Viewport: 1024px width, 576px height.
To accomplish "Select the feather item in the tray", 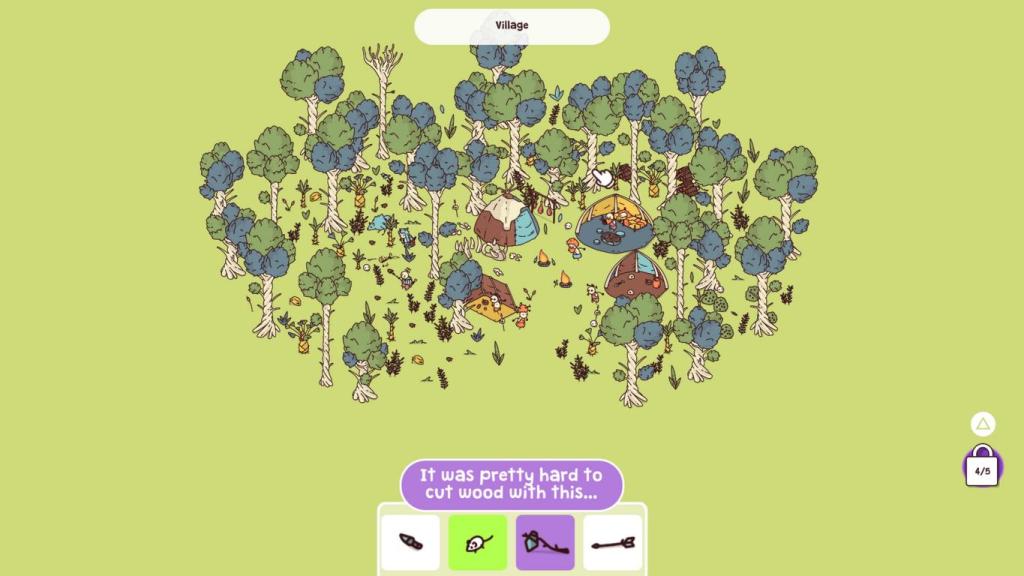I will (x=410, y=542).
